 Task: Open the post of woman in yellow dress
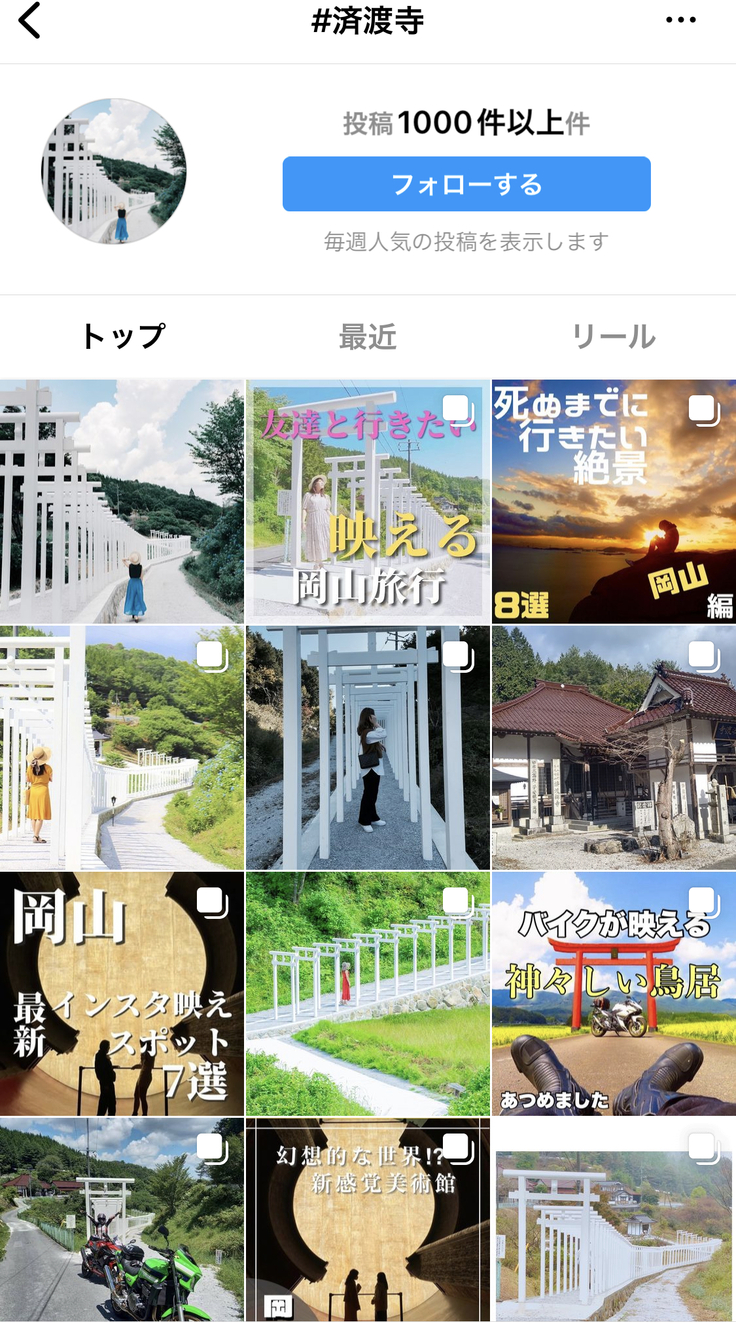(x=122, y=747)
